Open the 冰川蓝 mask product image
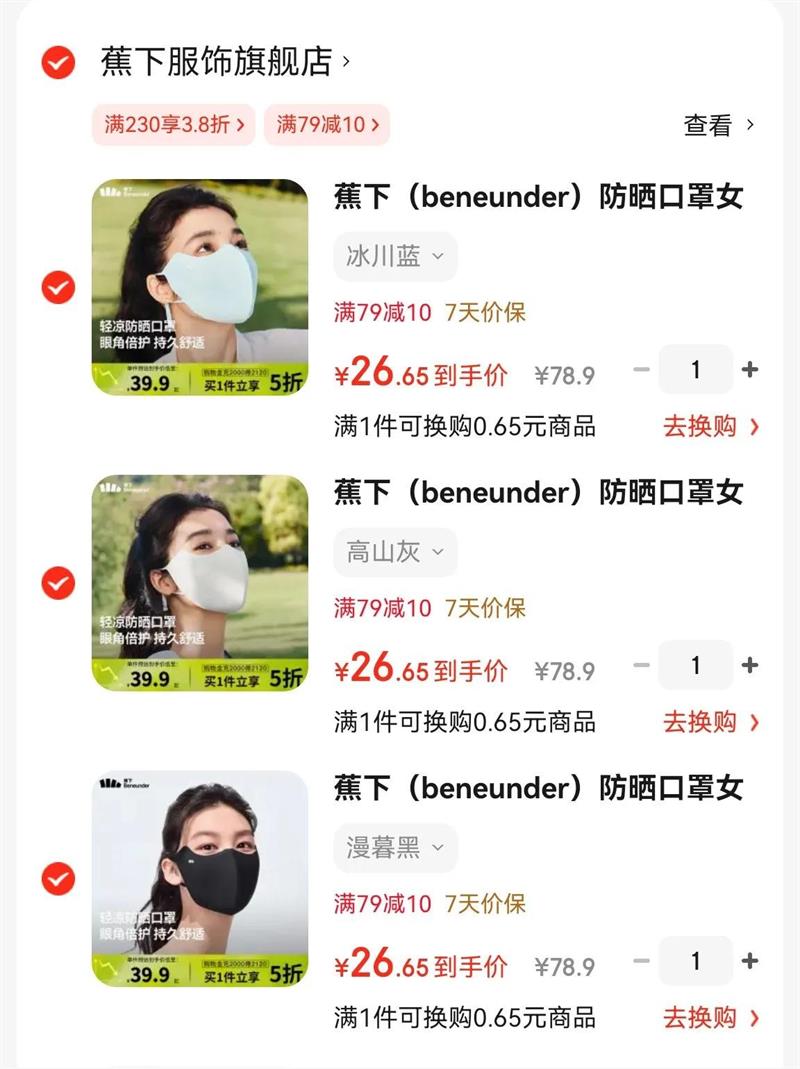 200,287
